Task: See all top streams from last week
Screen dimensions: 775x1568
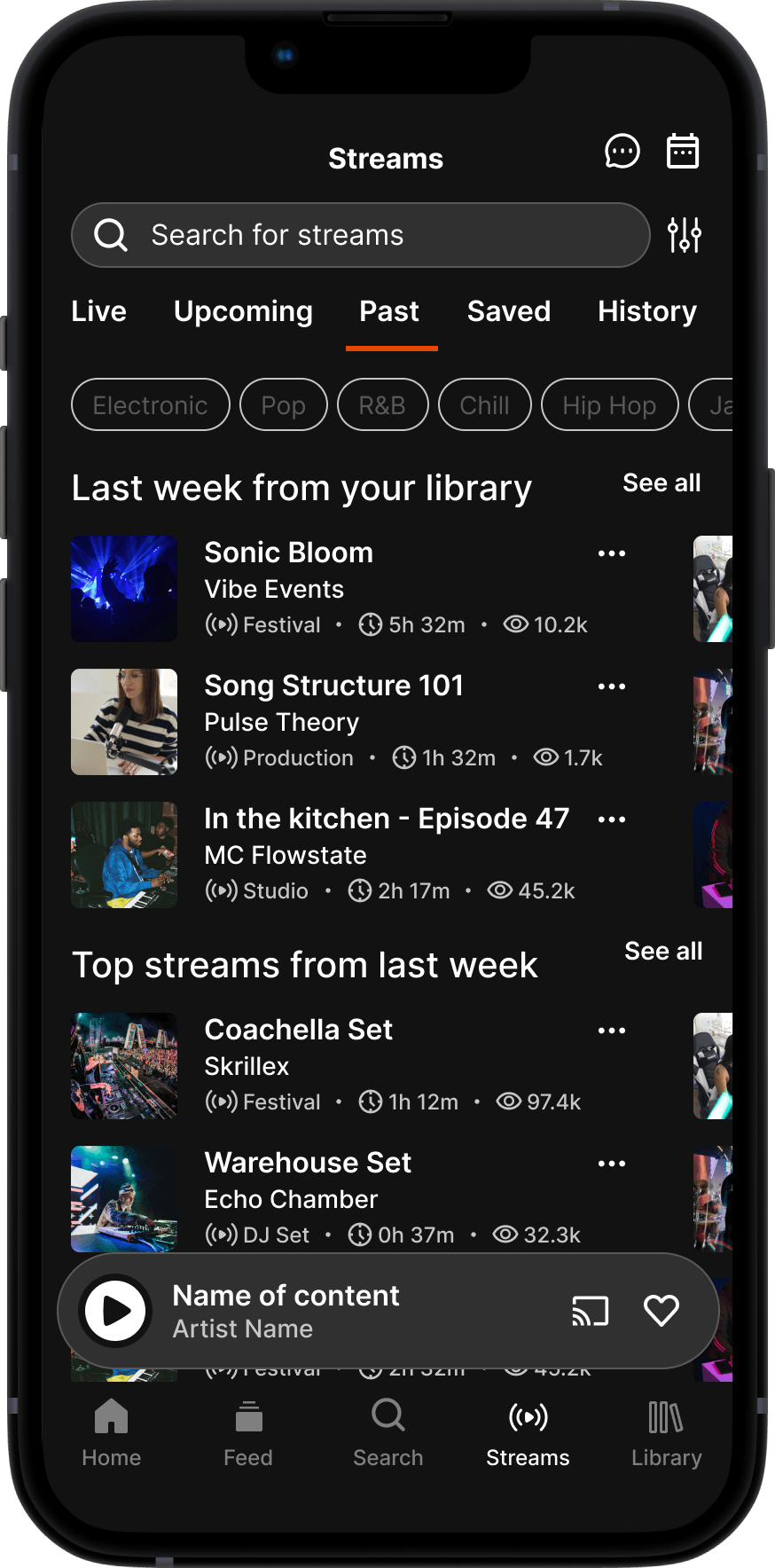Action: (x=663, y=952)
